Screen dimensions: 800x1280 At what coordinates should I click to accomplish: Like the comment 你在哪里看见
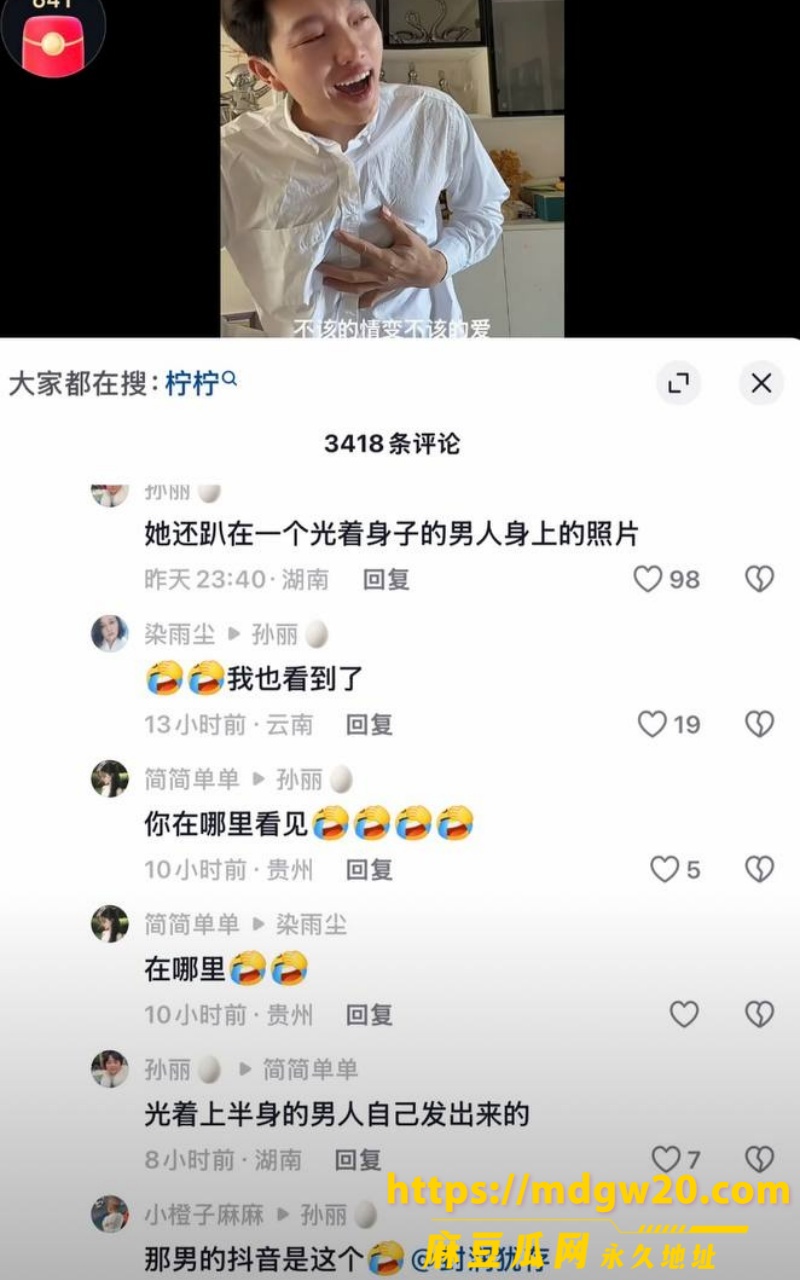click(x=675, y=869)
